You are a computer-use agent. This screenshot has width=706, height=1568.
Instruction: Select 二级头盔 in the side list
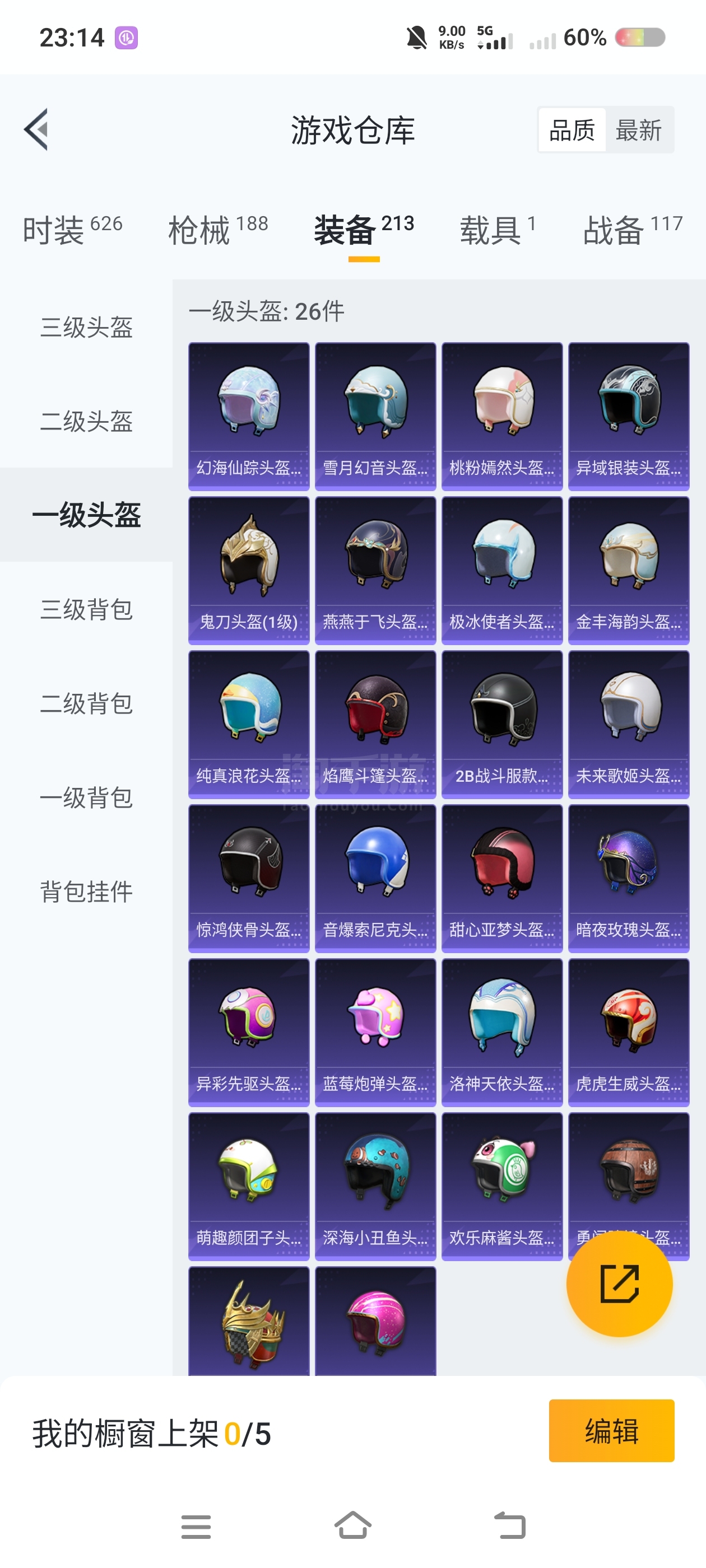coord(86,421)
